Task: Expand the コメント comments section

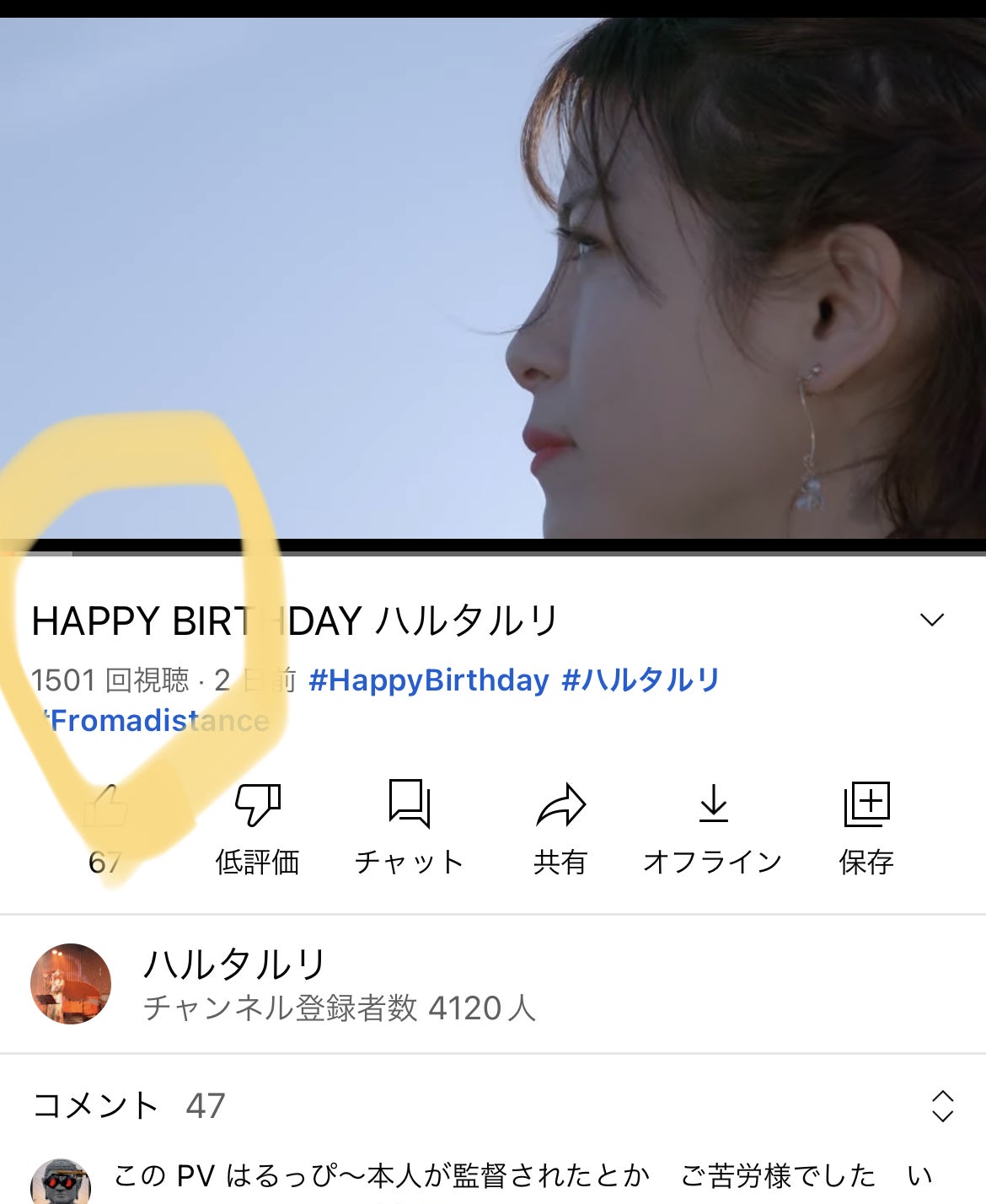Action: [x=942, y=1106]
